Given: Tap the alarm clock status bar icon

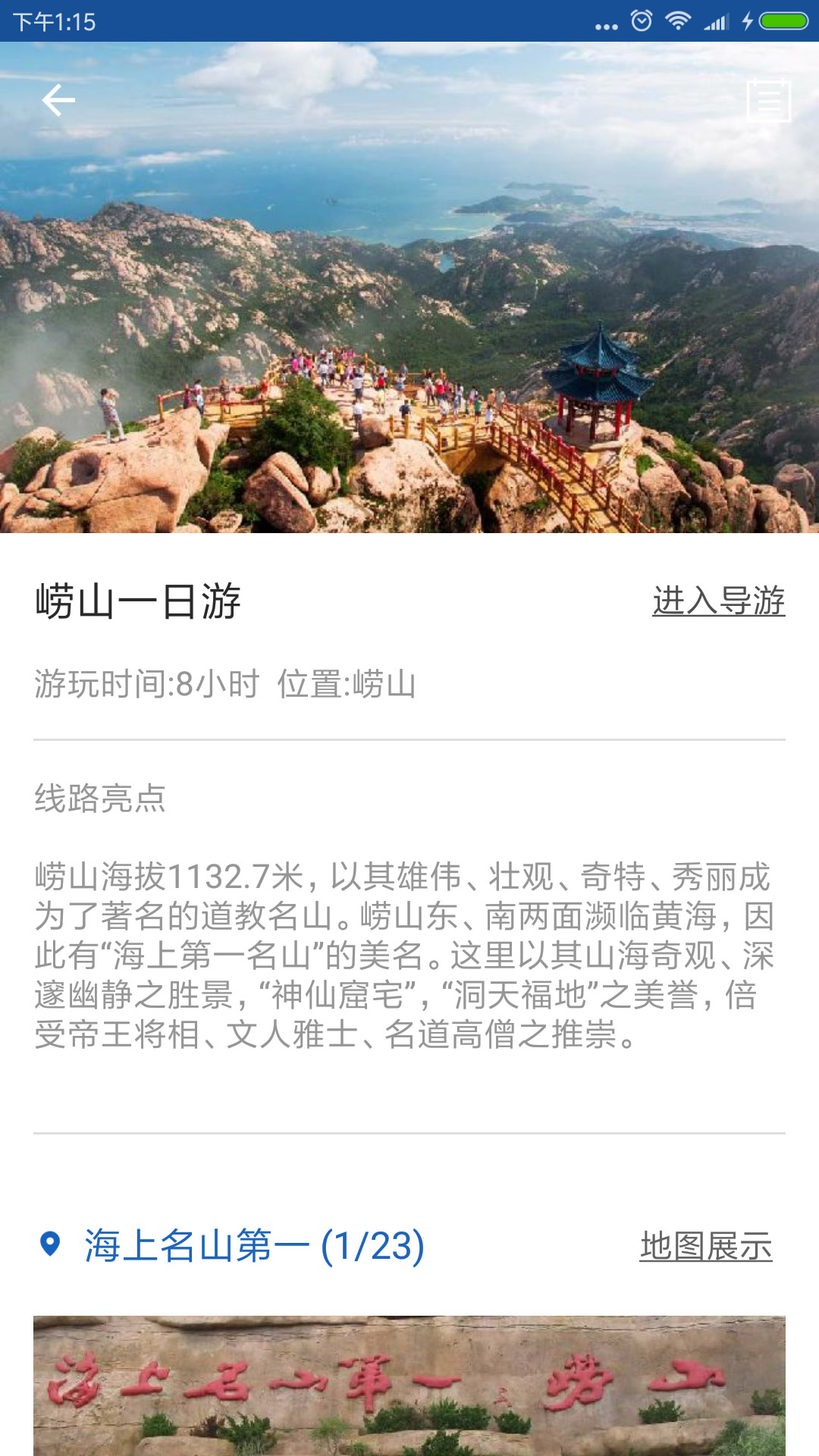Looking at the screenshot, I should click(x=641, y=22).
